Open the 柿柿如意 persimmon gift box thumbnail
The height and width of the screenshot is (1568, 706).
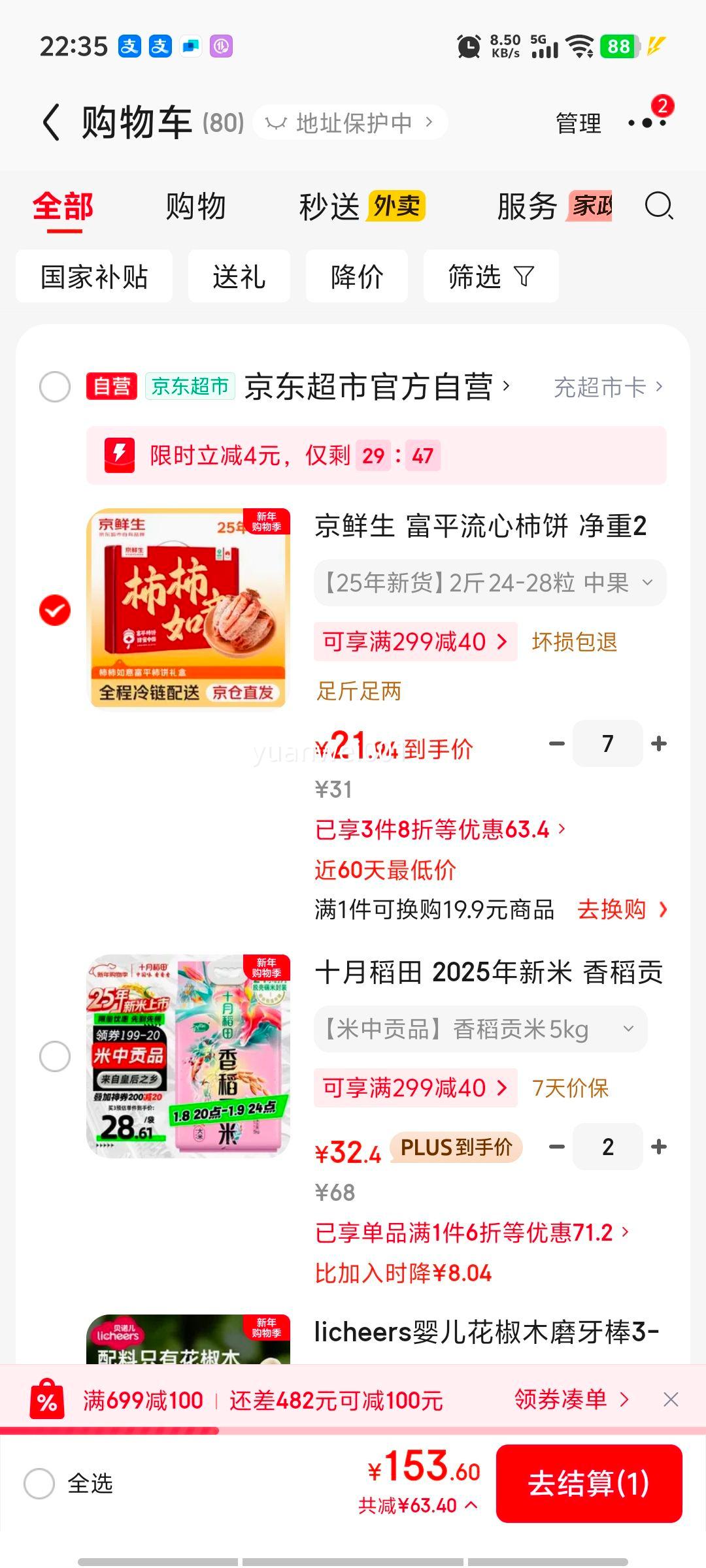pos(188,608)
